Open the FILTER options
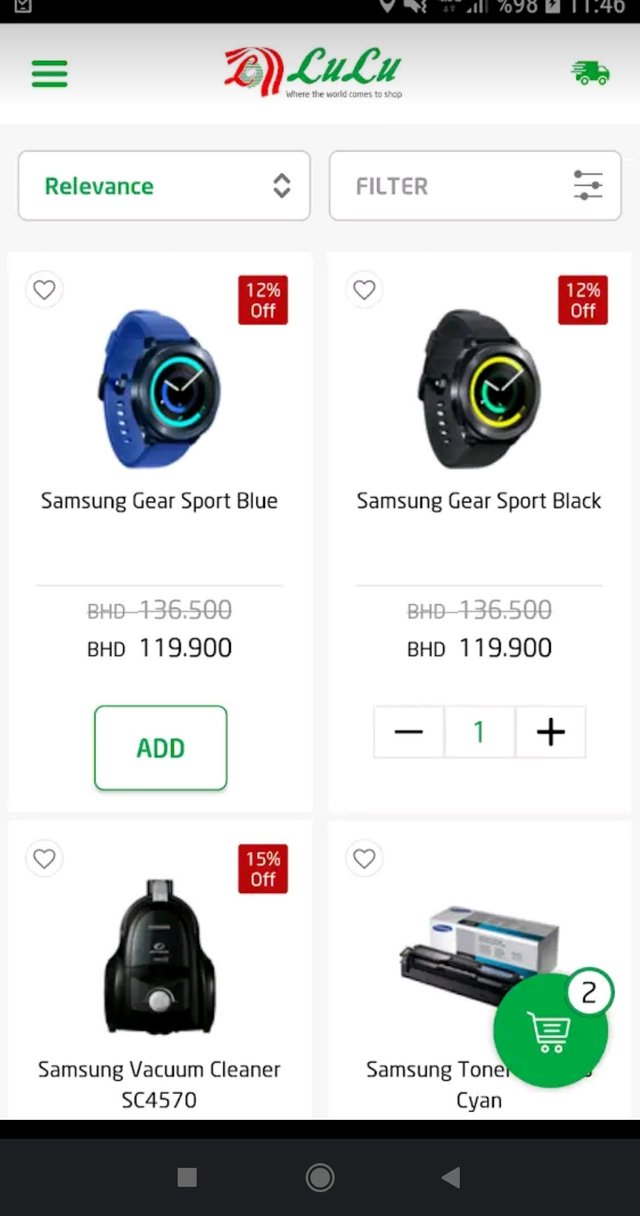This screenshot has width=640, height=1216. [x=475, y=186]
